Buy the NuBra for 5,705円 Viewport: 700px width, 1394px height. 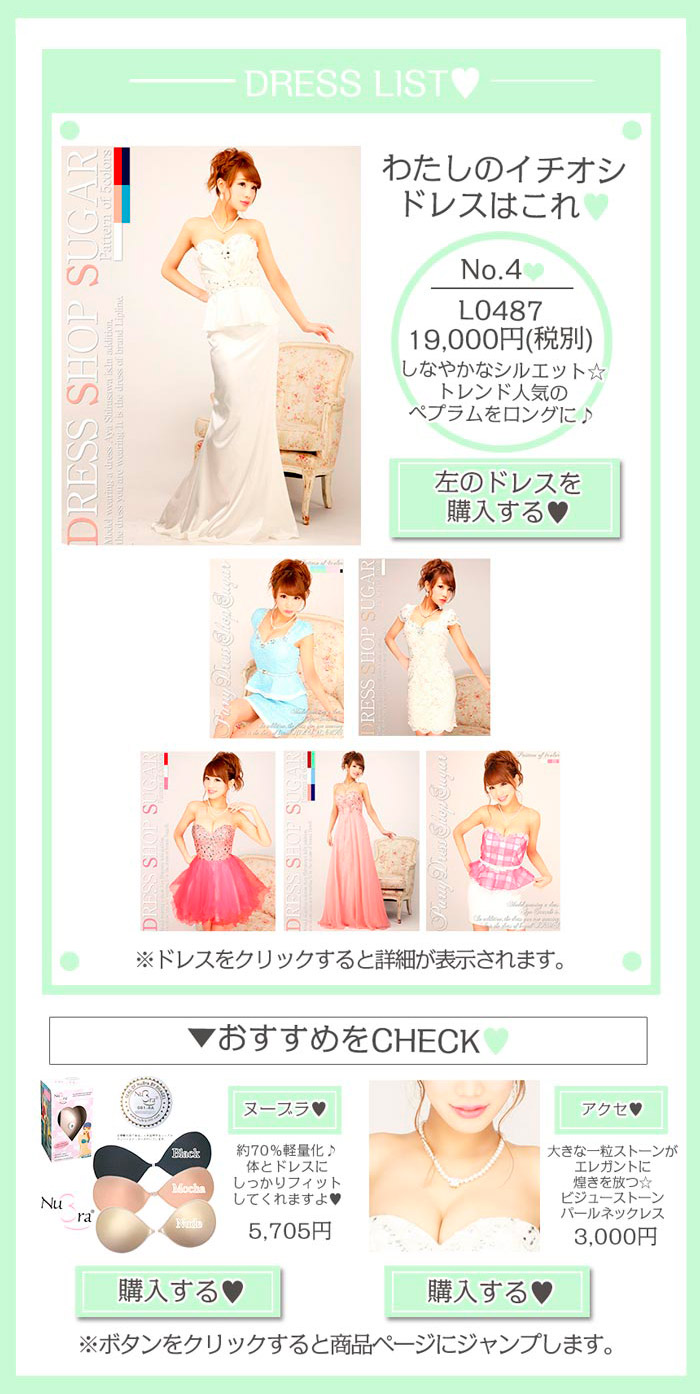click(x=179, y=1292)
